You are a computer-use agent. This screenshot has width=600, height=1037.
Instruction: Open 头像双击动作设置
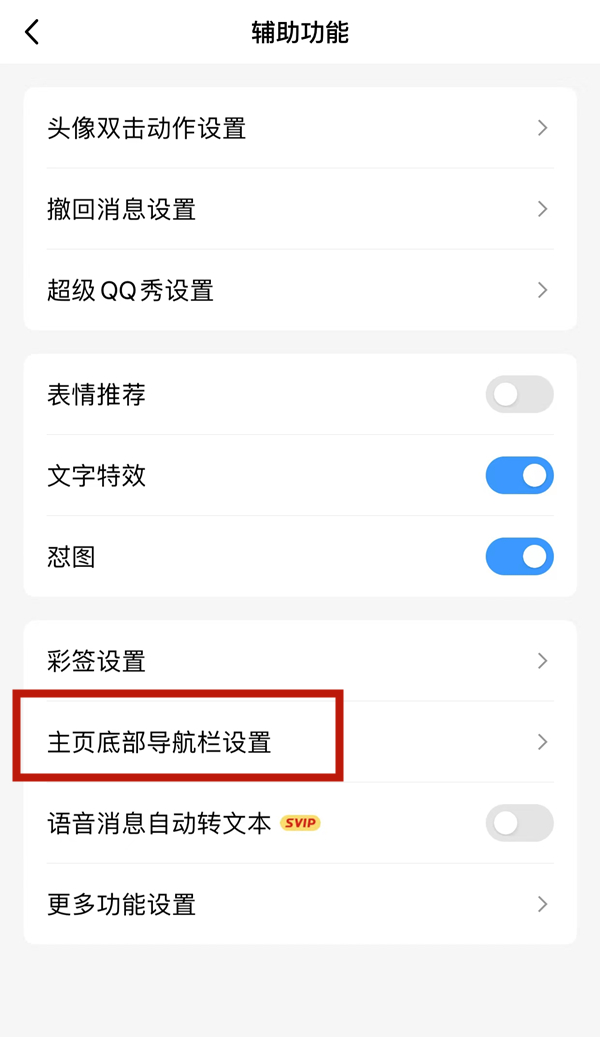300,128
